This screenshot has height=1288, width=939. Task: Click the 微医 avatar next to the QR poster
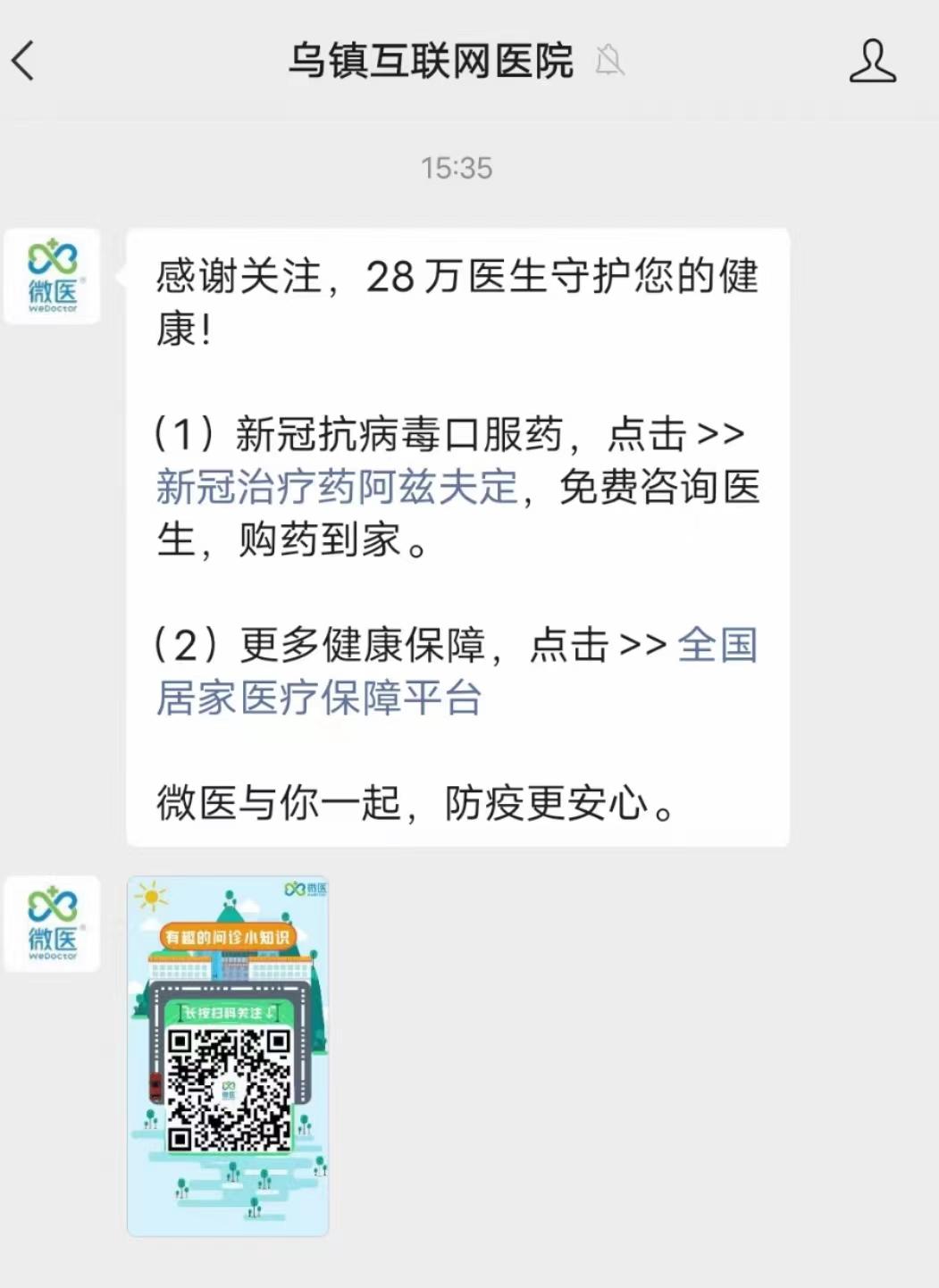click(52, 925)
